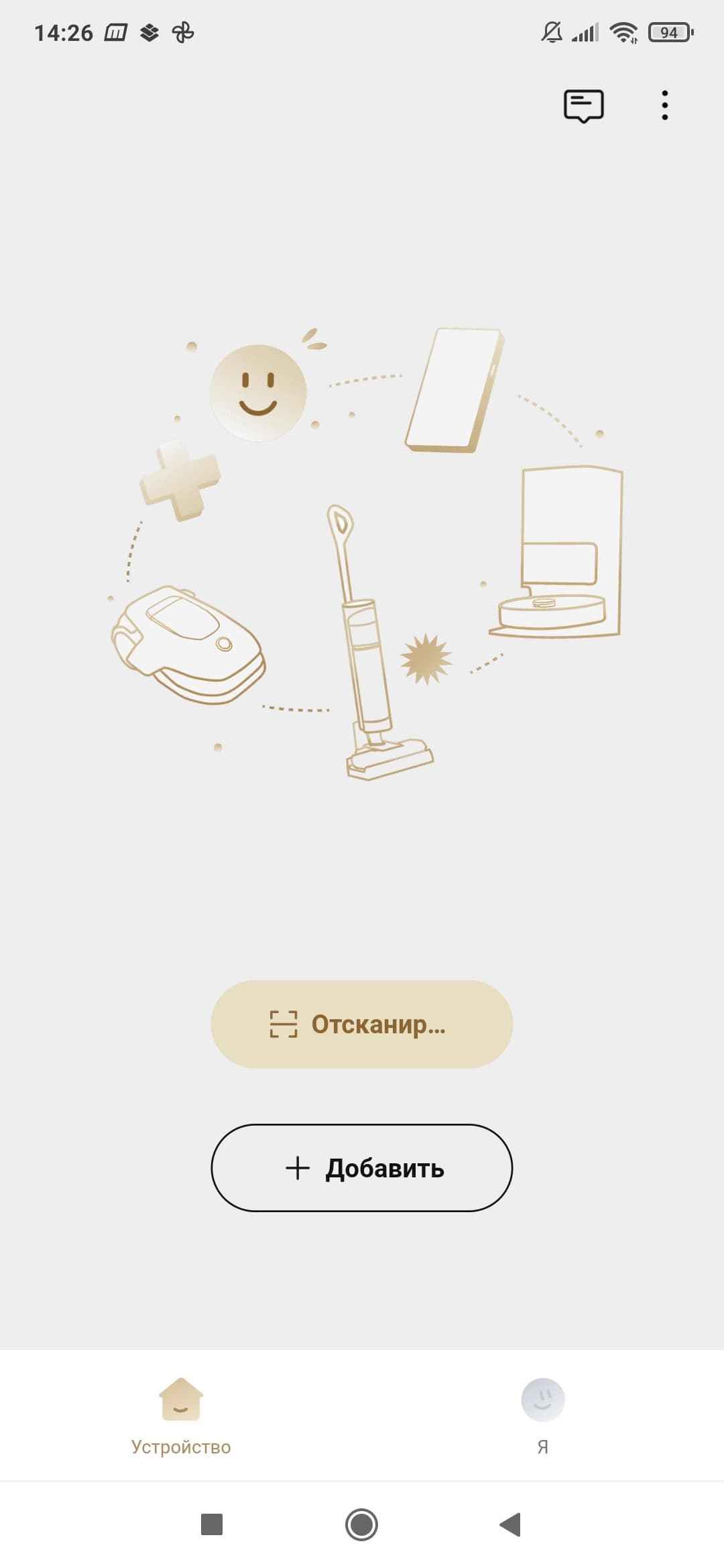The width and height of the screenshot is (724, 1568).
Task: Open the three-dot overflow menu
Action: click(664, 106)
